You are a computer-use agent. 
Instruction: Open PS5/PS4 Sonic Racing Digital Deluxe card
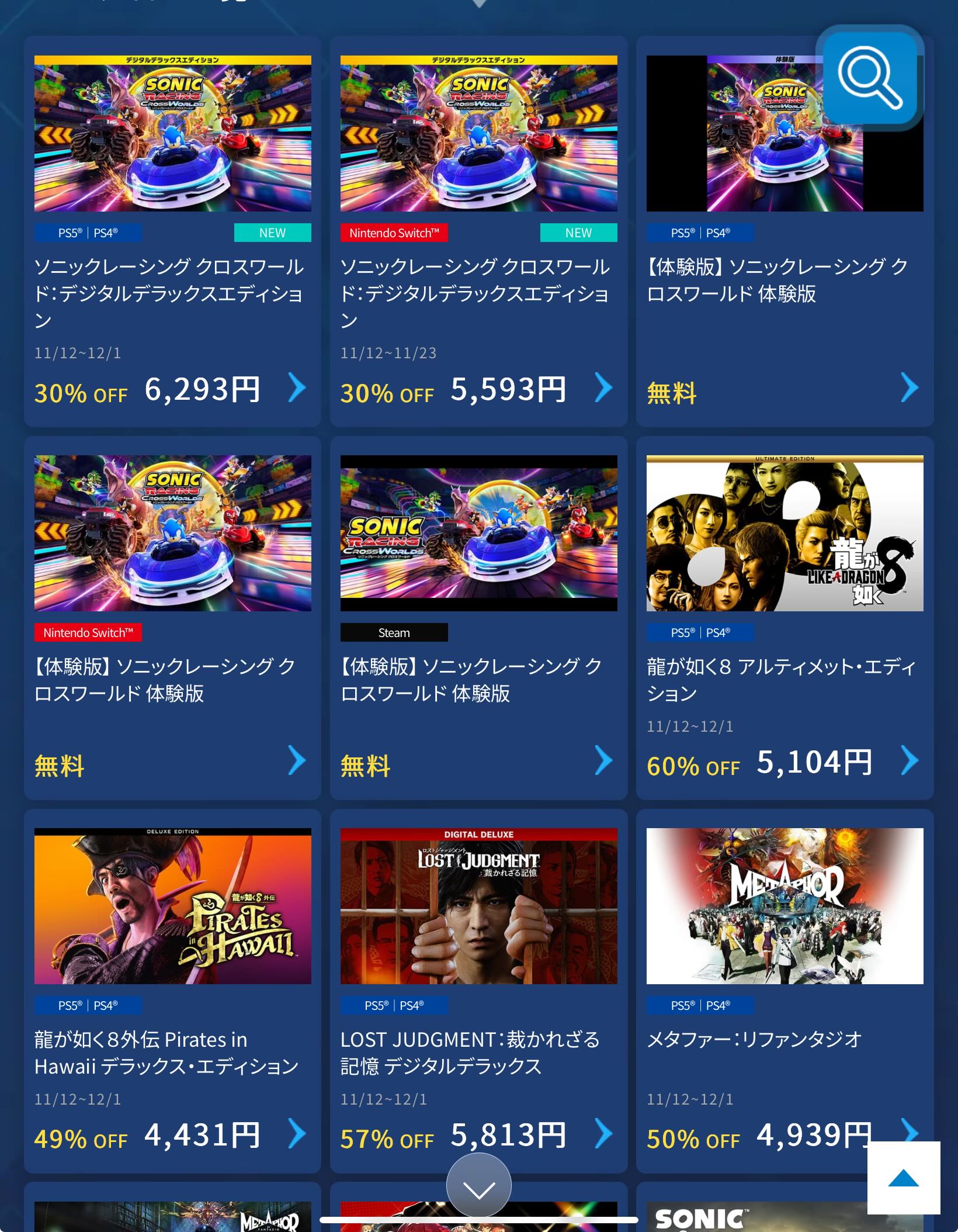click(172, 231)
